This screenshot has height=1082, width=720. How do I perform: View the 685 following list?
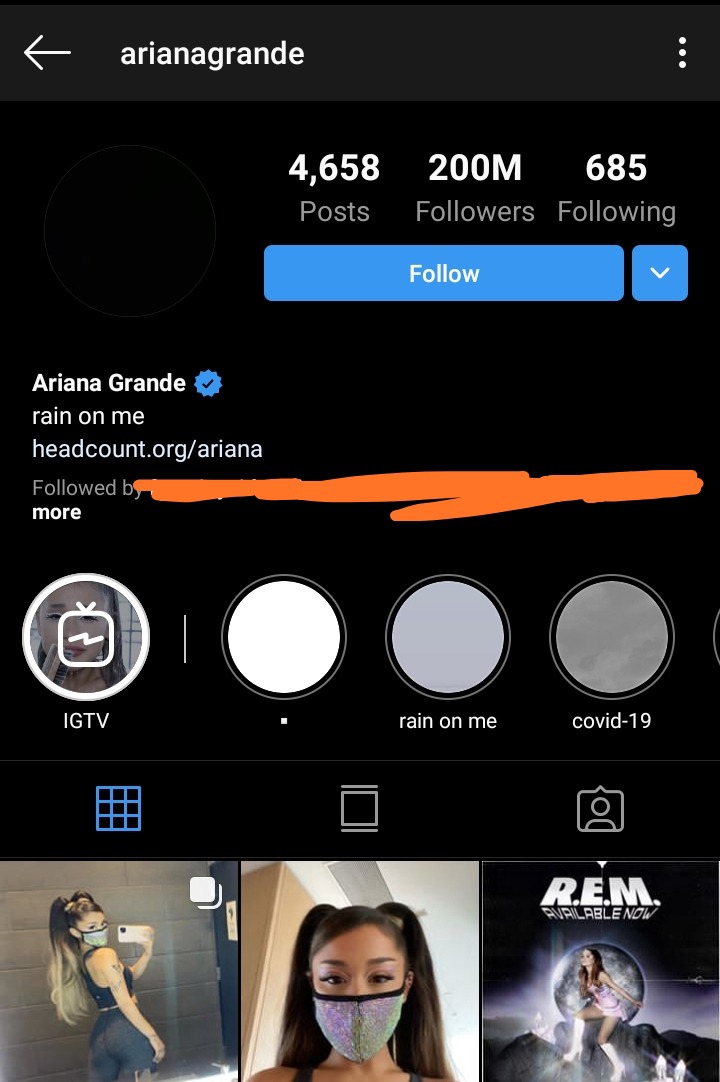pyautogui.click(x=616, y=188)
